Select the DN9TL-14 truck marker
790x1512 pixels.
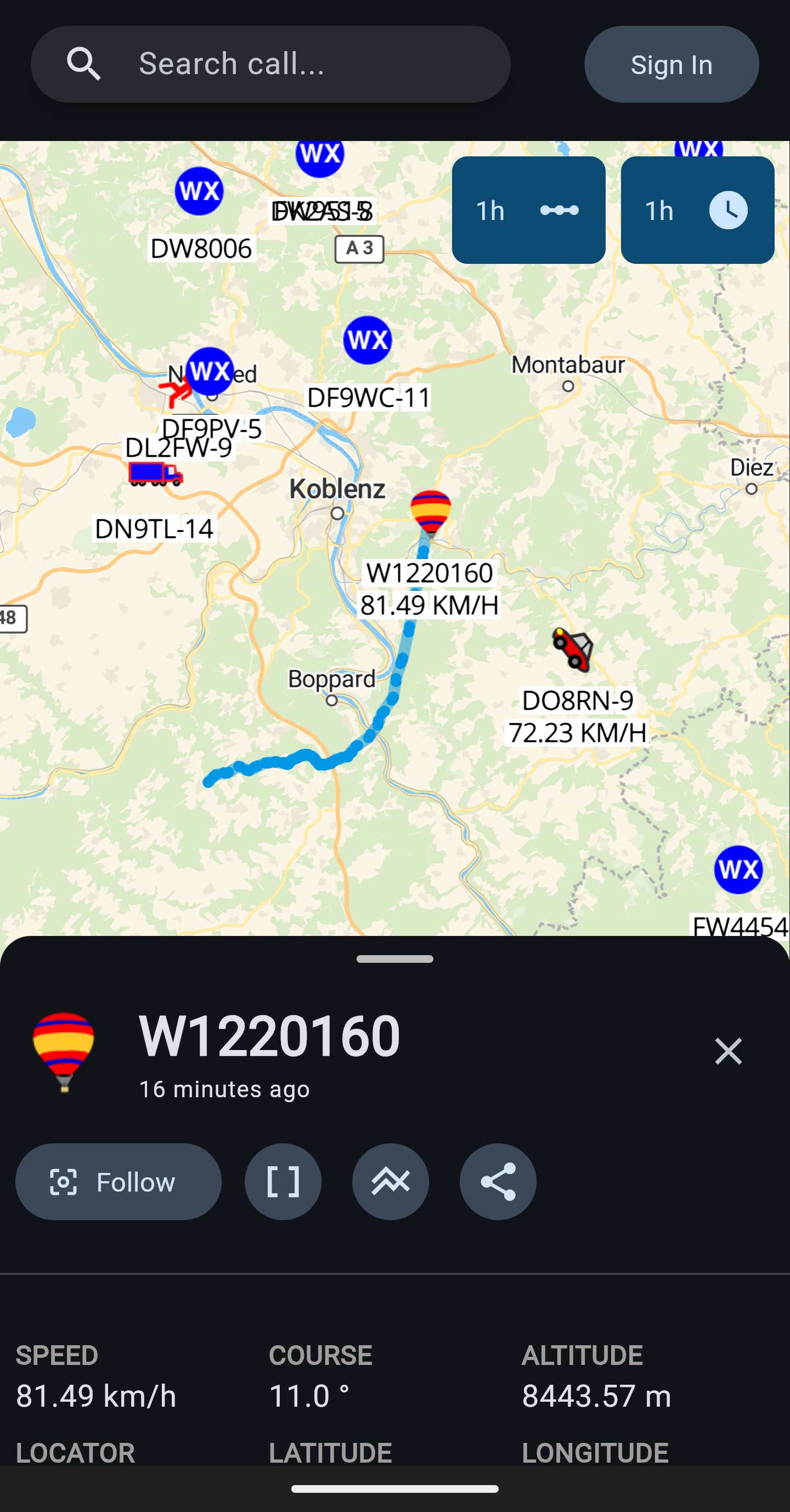[x=156, y=473]
